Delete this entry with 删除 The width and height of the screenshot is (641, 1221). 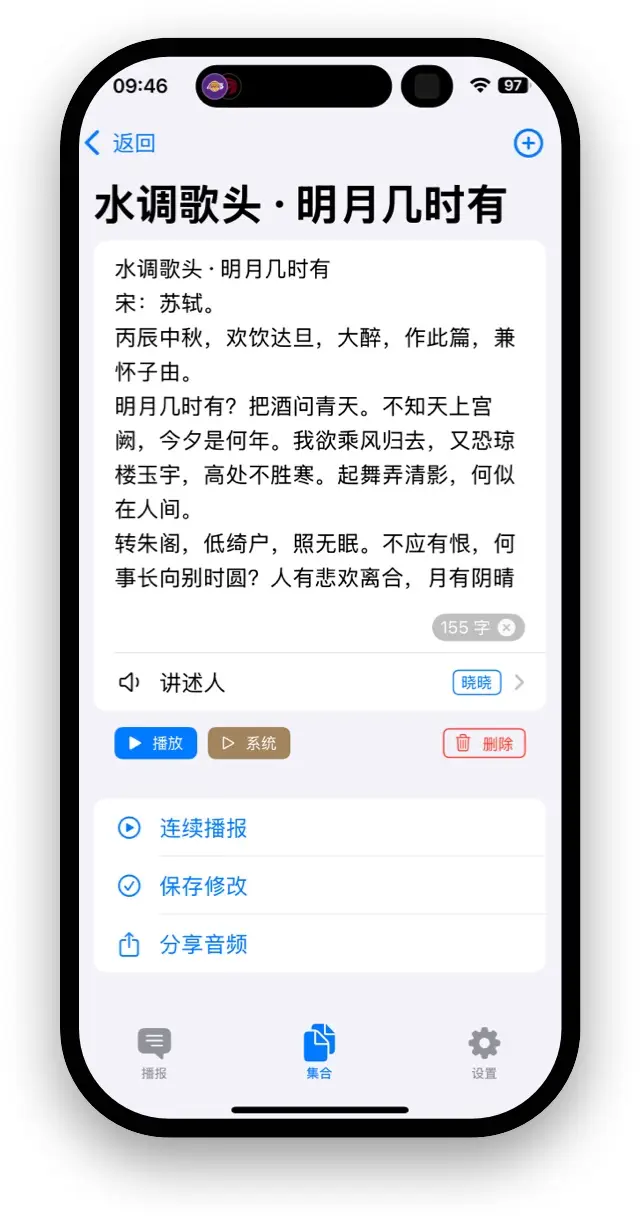[484, 743]
